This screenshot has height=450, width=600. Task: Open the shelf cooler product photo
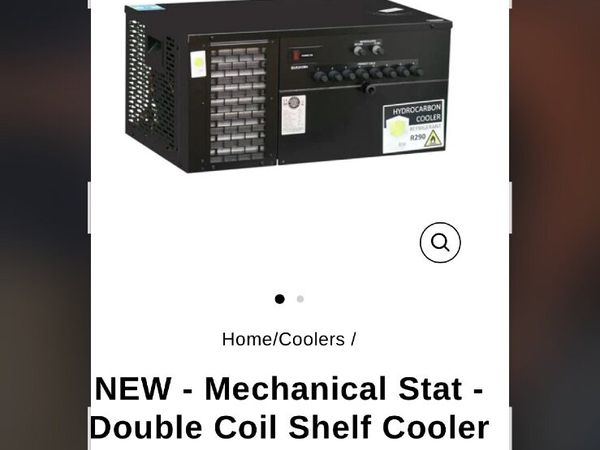(x=290, y=90)
